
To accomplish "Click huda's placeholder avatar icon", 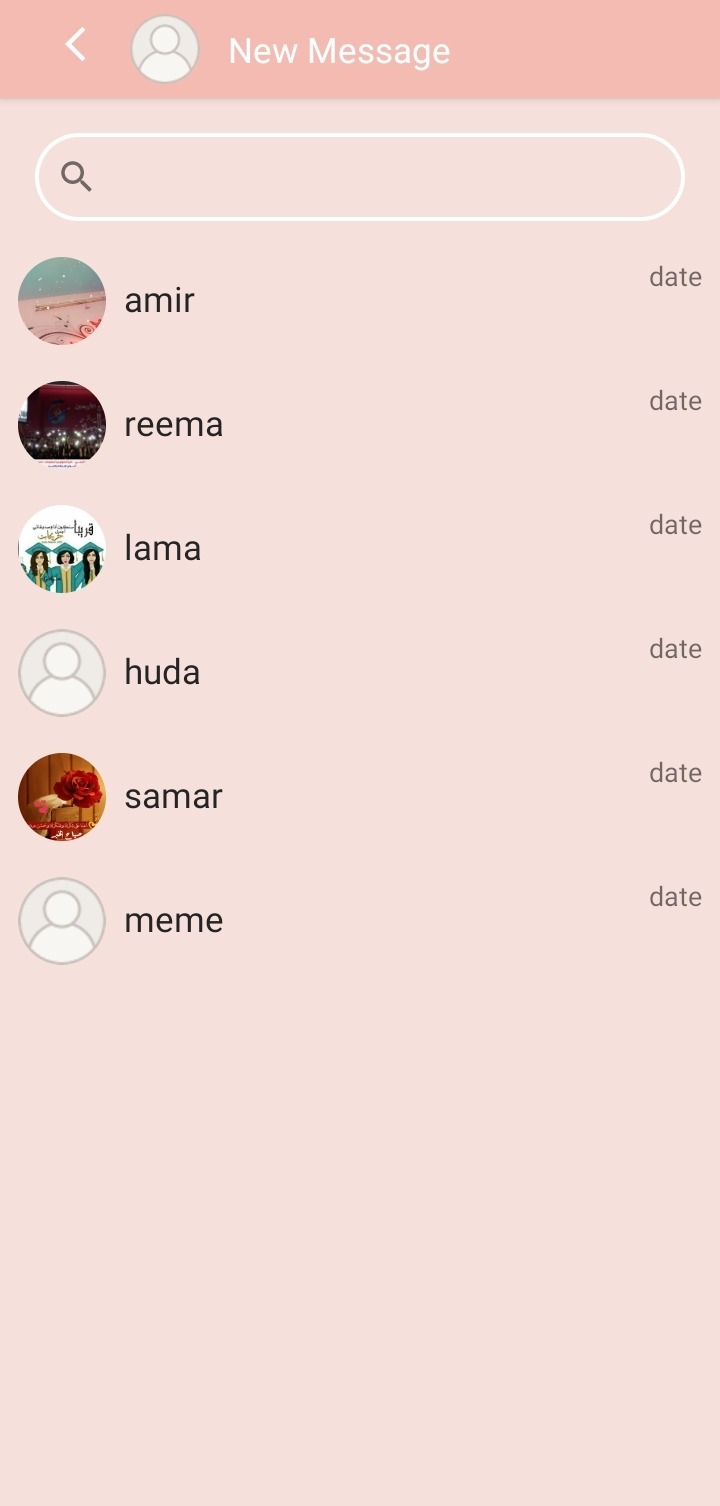I will (62, 672).
